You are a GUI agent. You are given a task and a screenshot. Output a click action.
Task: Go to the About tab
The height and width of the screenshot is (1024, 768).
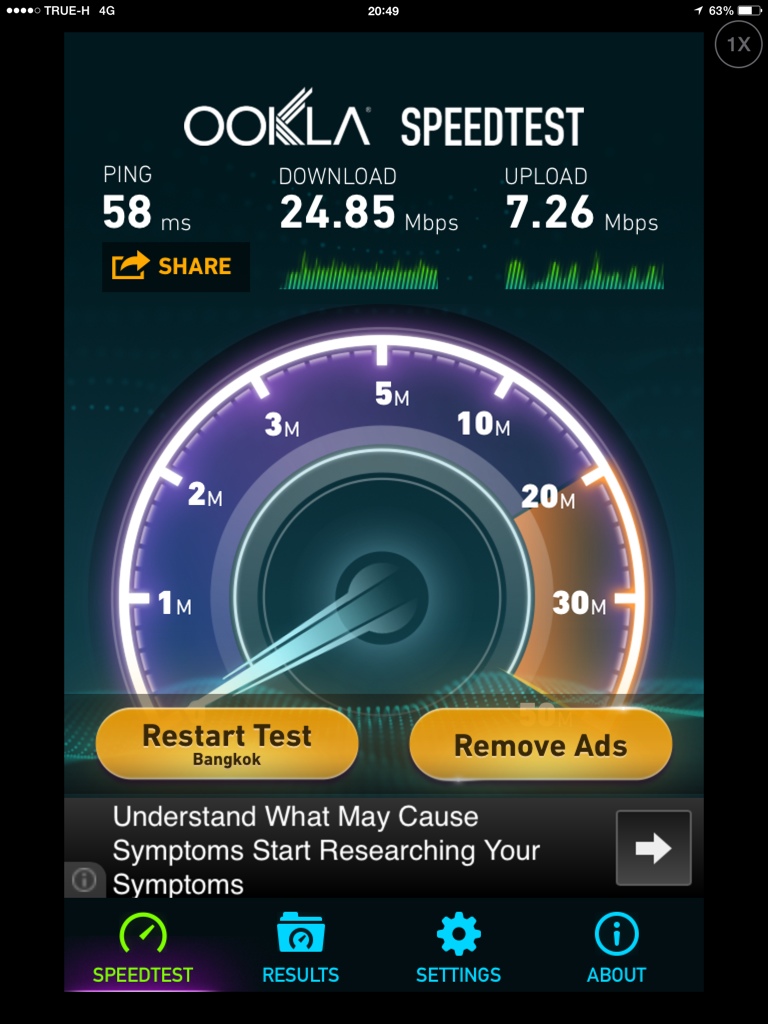[x=616, y=948]
